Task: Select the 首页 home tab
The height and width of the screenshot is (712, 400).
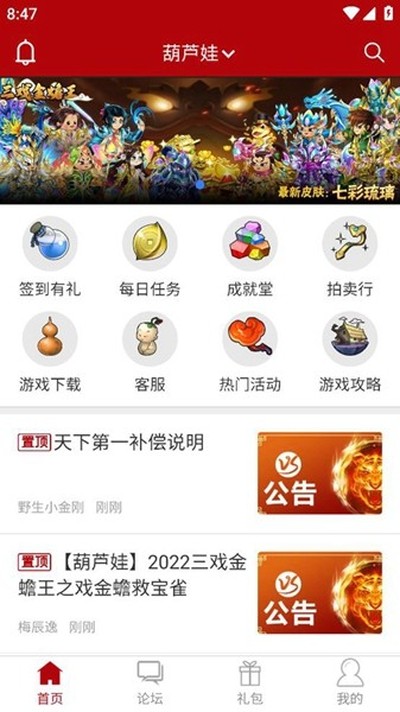Action: click(50, 683)
